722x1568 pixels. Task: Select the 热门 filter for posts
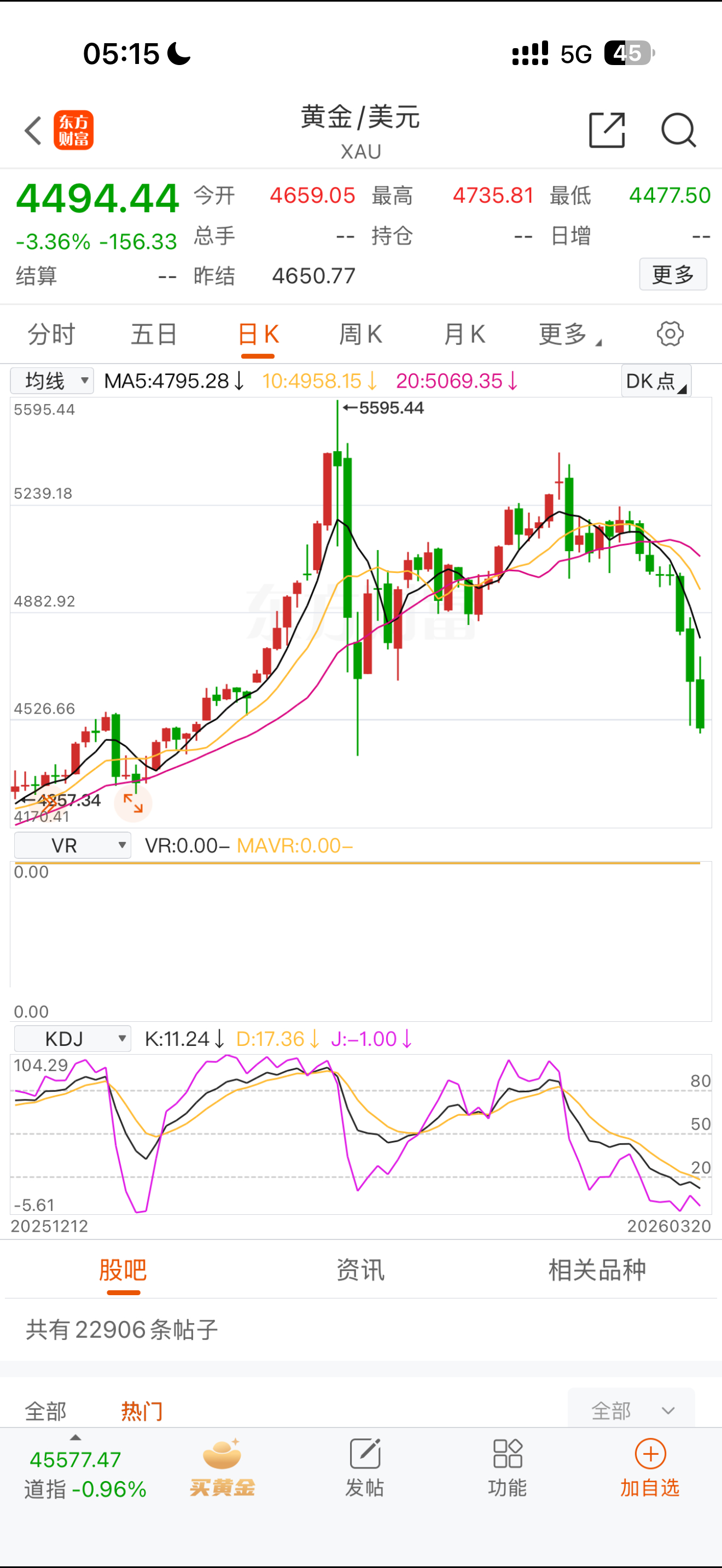(x=141, y=1409)
